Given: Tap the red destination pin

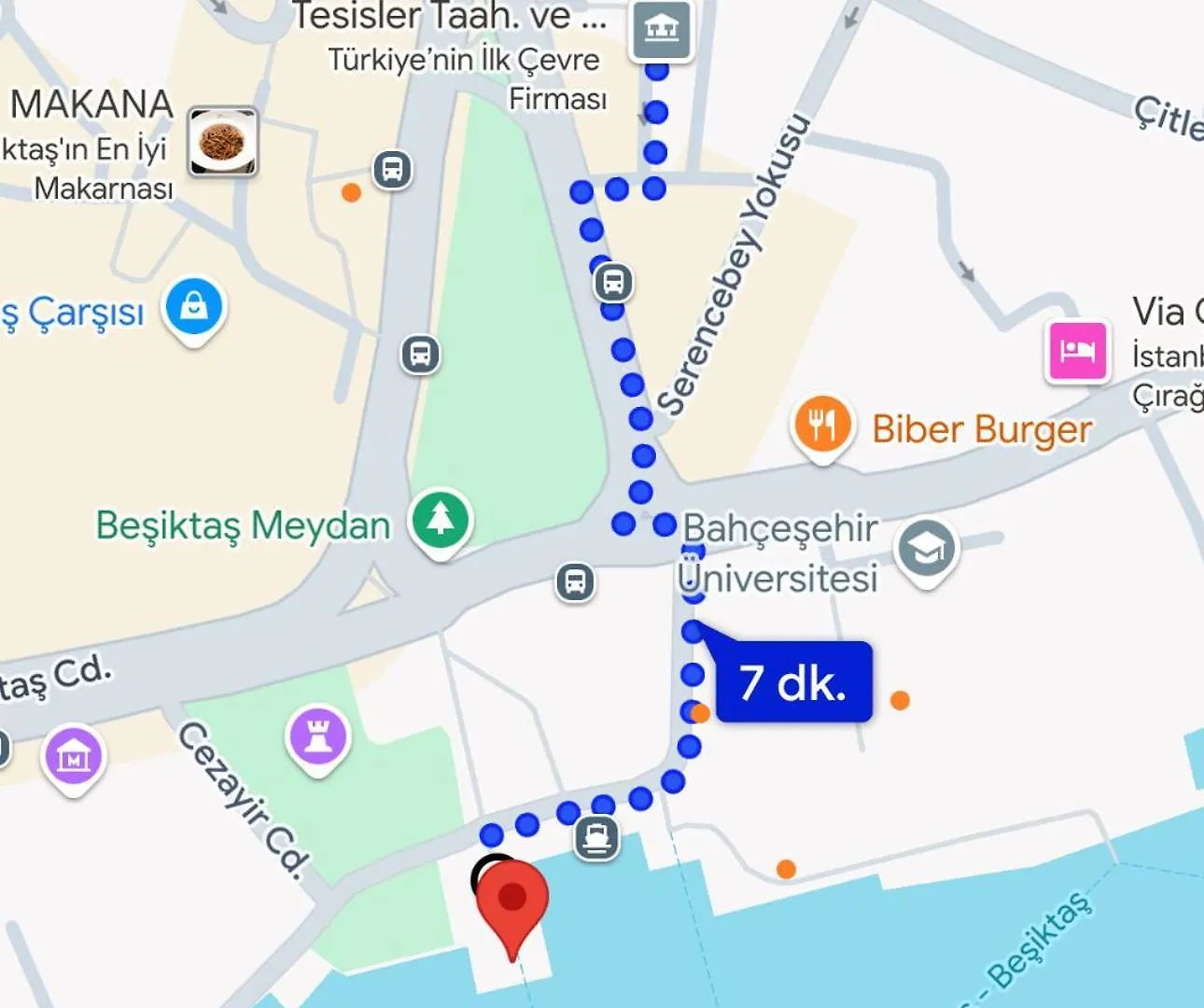Looking at the screenshot, I should (x=511, y=900).
